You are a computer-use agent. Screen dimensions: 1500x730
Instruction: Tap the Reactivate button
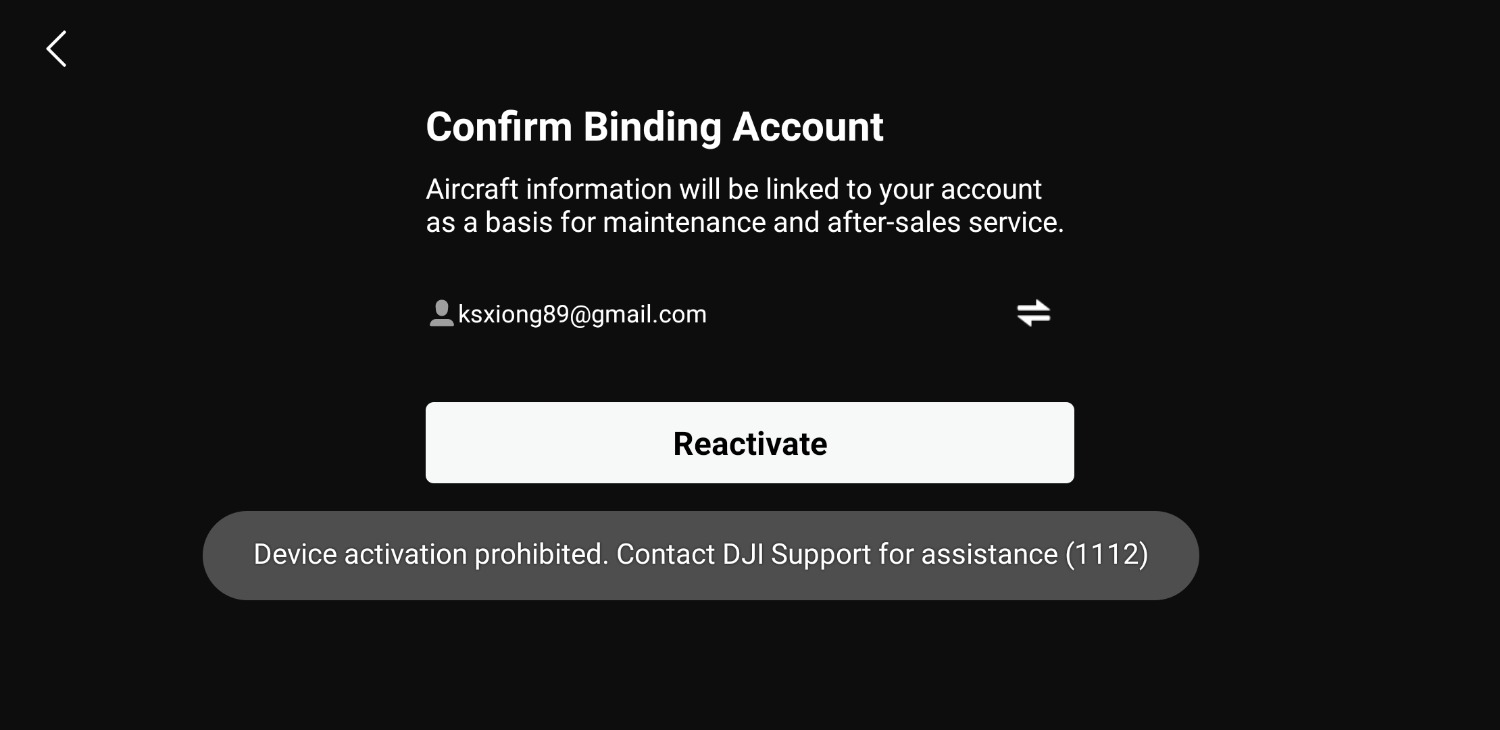(x=749, y=443)
